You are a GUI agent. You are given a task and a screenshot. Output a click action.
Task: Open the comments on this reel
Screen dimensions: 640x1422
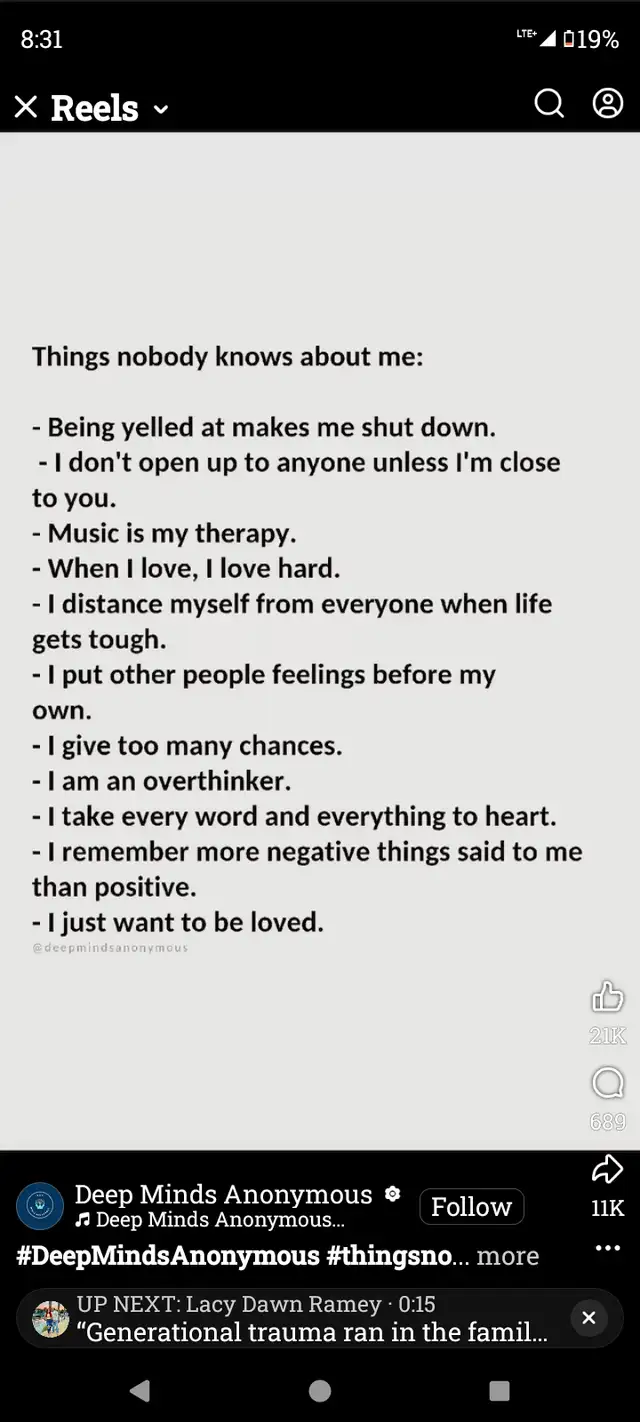(608, 1082)
